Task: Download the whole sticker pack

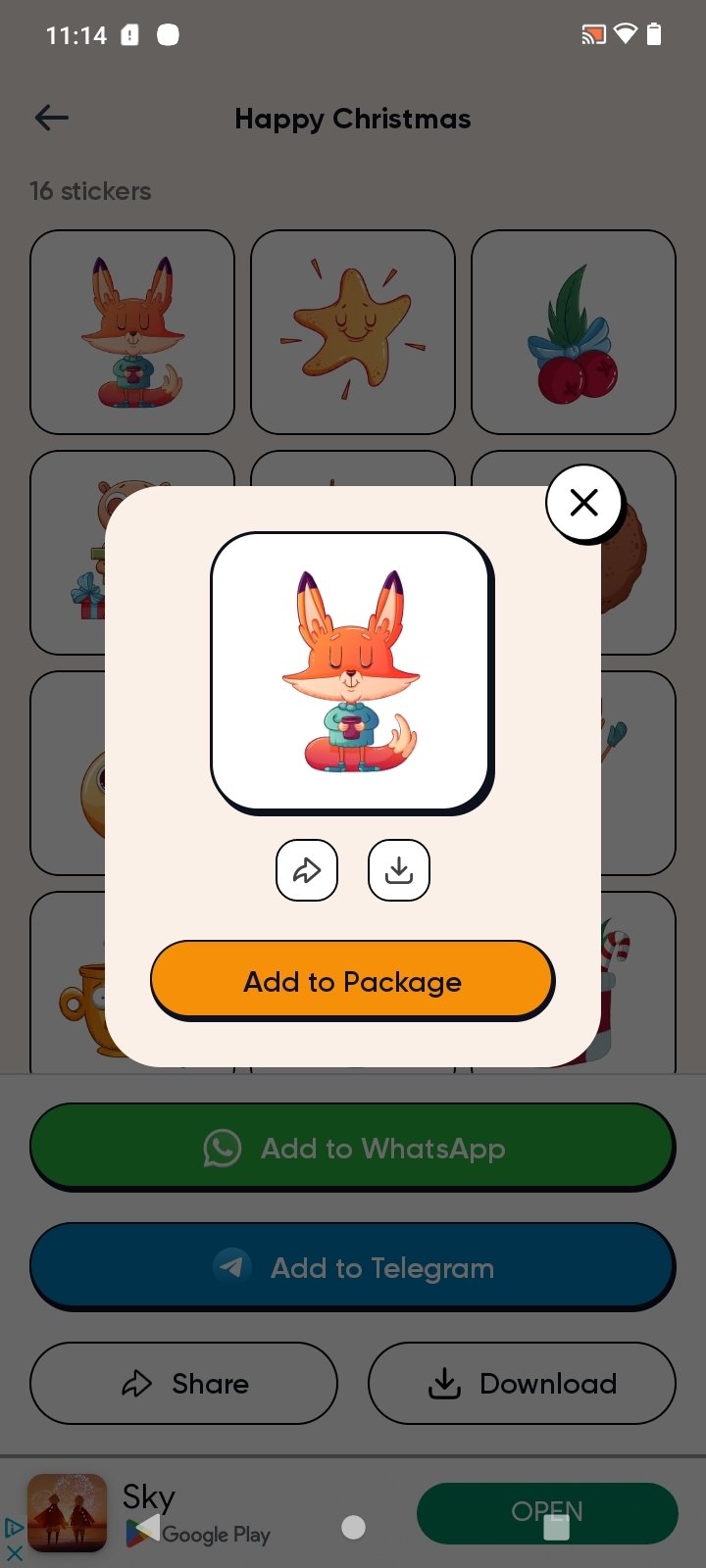Action: (x=522, y=1383)
